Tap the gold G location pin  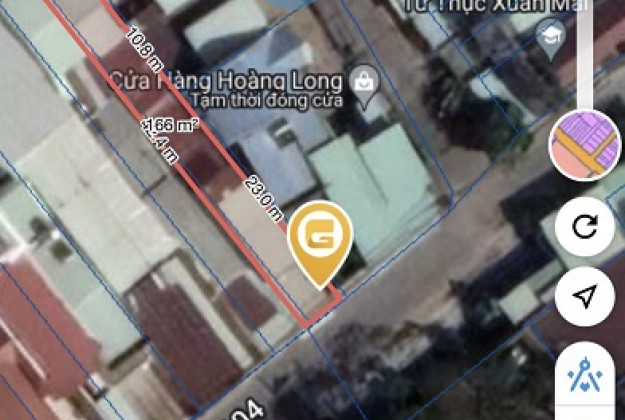click(320, 240)
